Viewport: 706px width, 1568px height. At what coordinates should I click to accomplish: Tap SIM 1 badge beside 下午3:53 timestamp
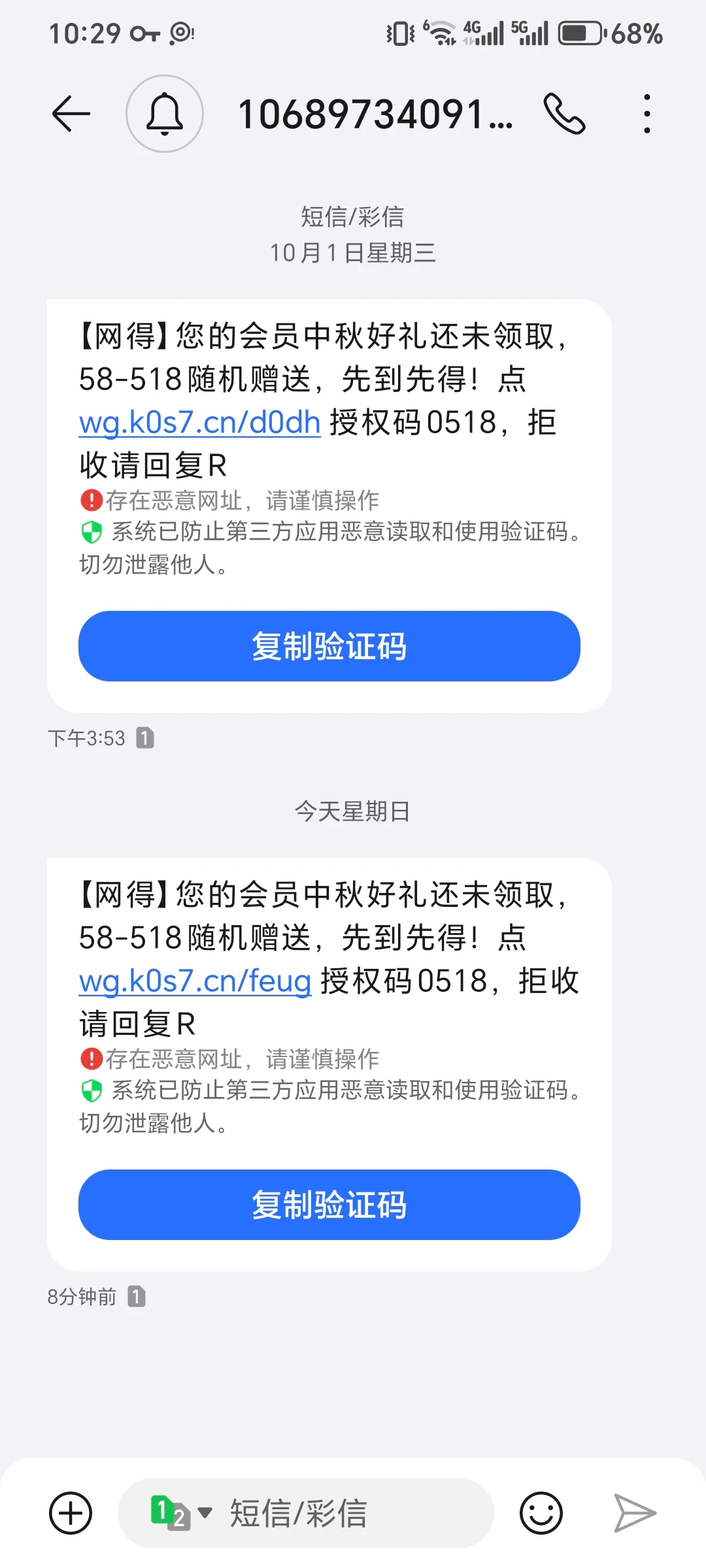pos(145,738)
